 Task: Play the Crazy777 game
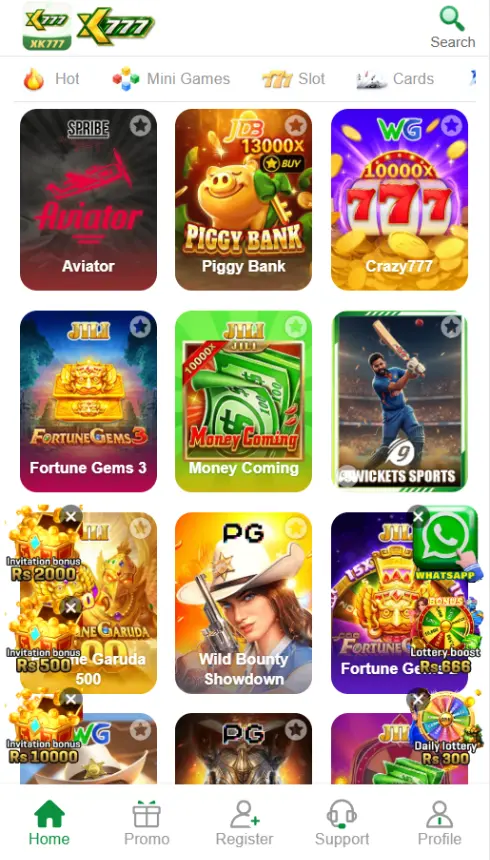click(x=399, y=200)
